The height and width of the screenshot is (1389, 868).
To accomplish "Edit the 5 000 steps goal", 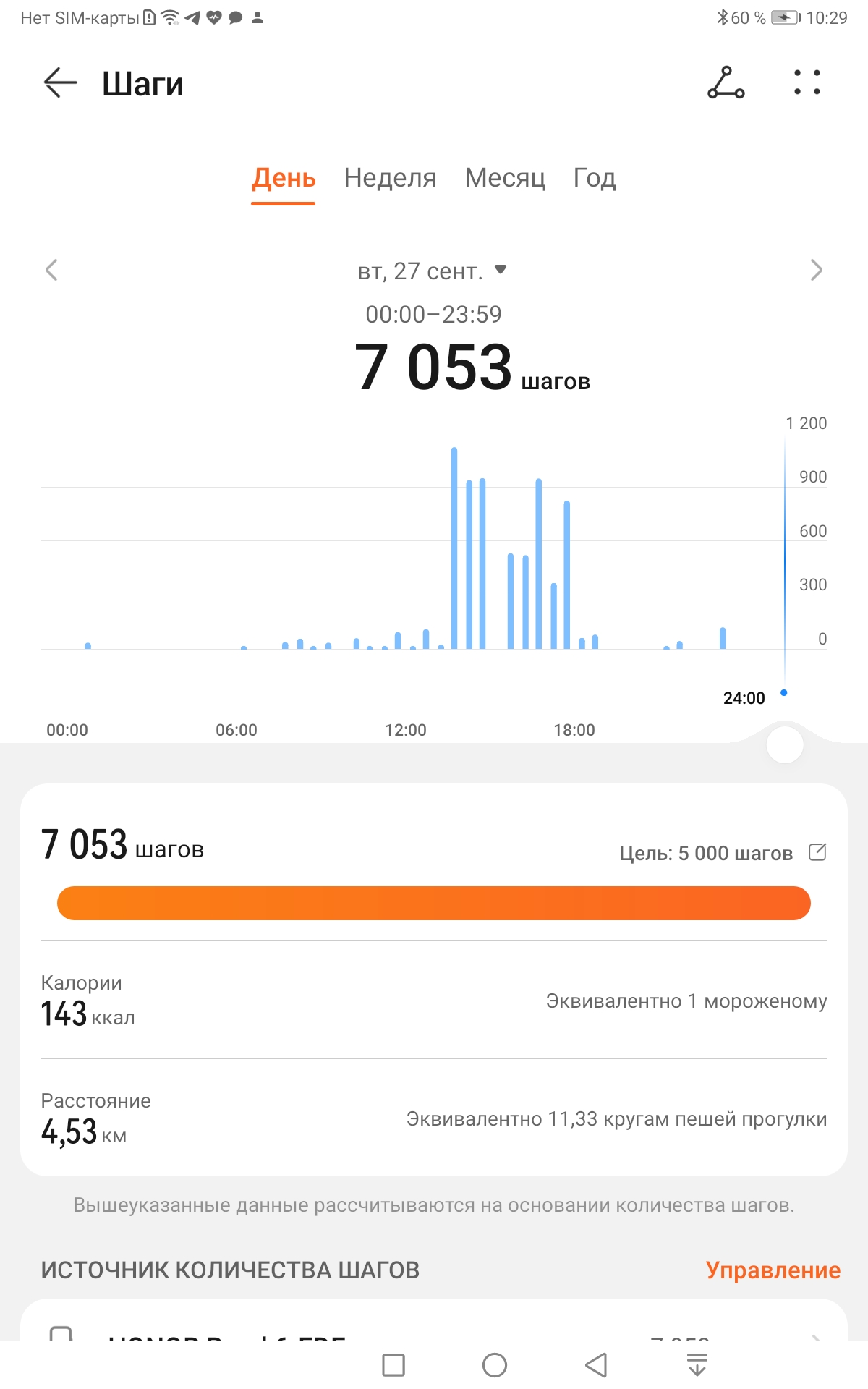I will (x=817, y=852).
